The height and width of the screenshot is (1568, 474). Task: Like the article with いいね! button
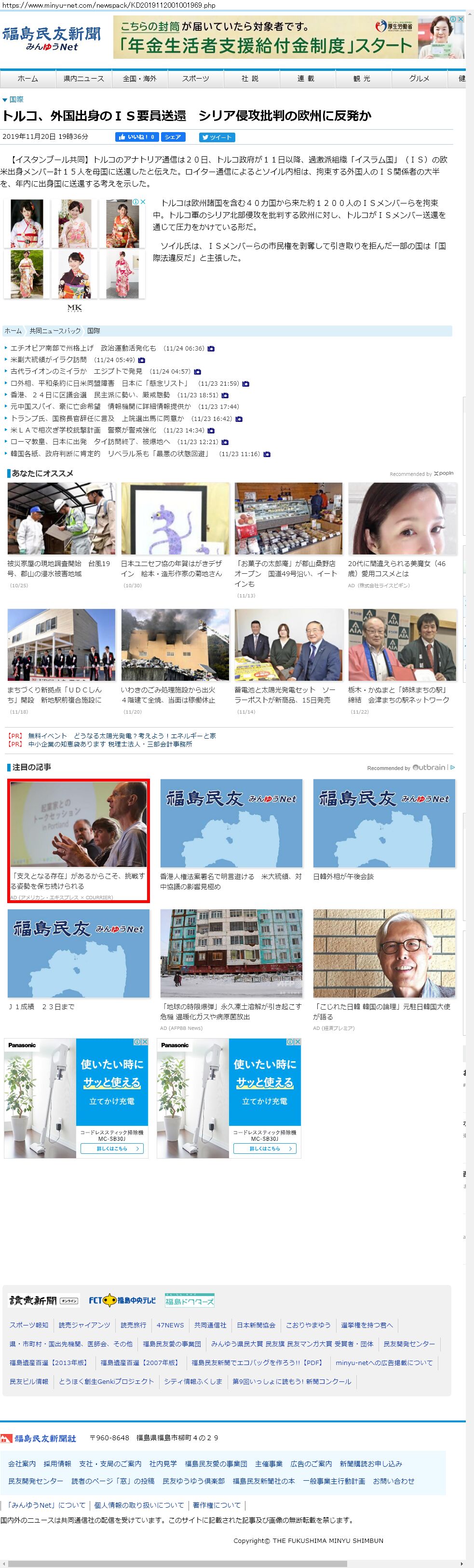[x=137, y=137]
